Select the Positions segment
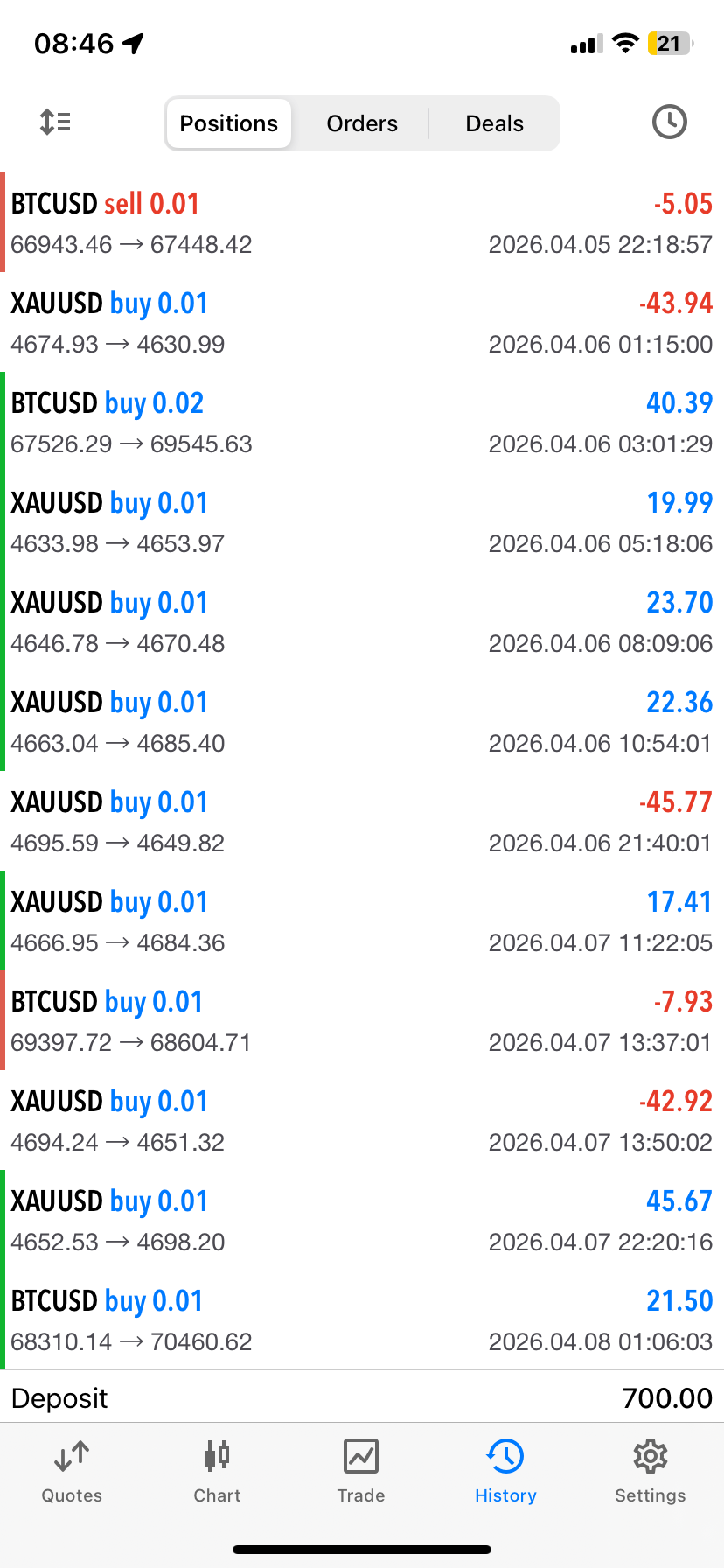This screenshot has height=1568, width=724. pyautogui.click(x=229, y=123)
